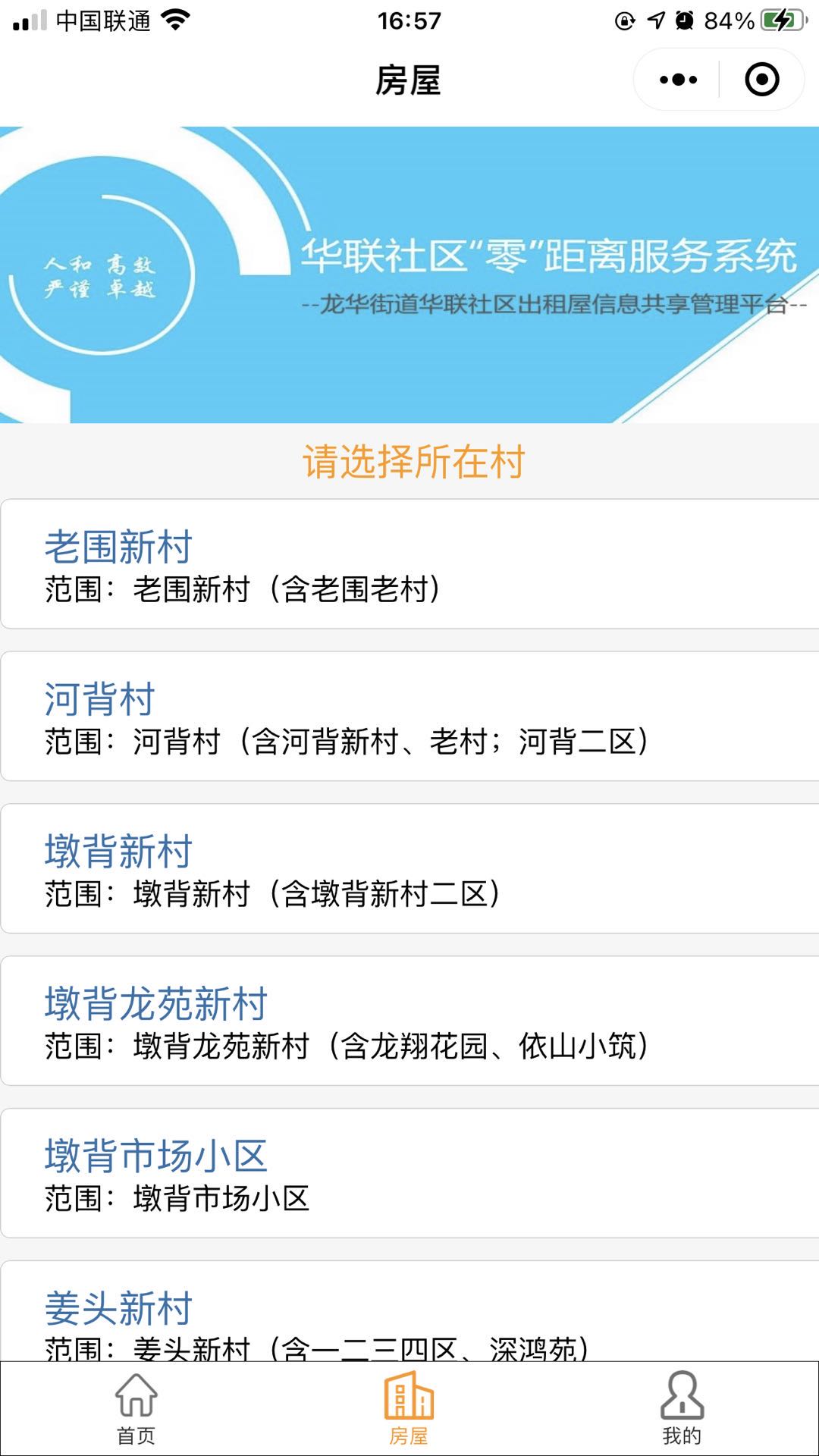This screenshot has width=819, height=1456.
Task: Choose 河背村 from the village list
Action: (409, 717)
